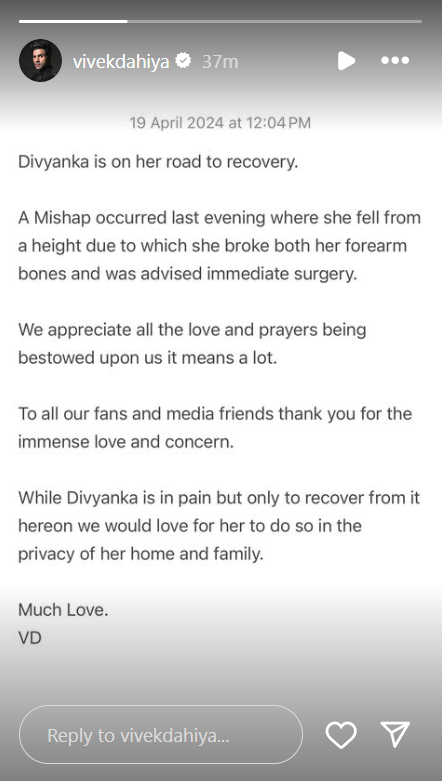
Task: Resume the story with the play button
Action: (346, 61)
